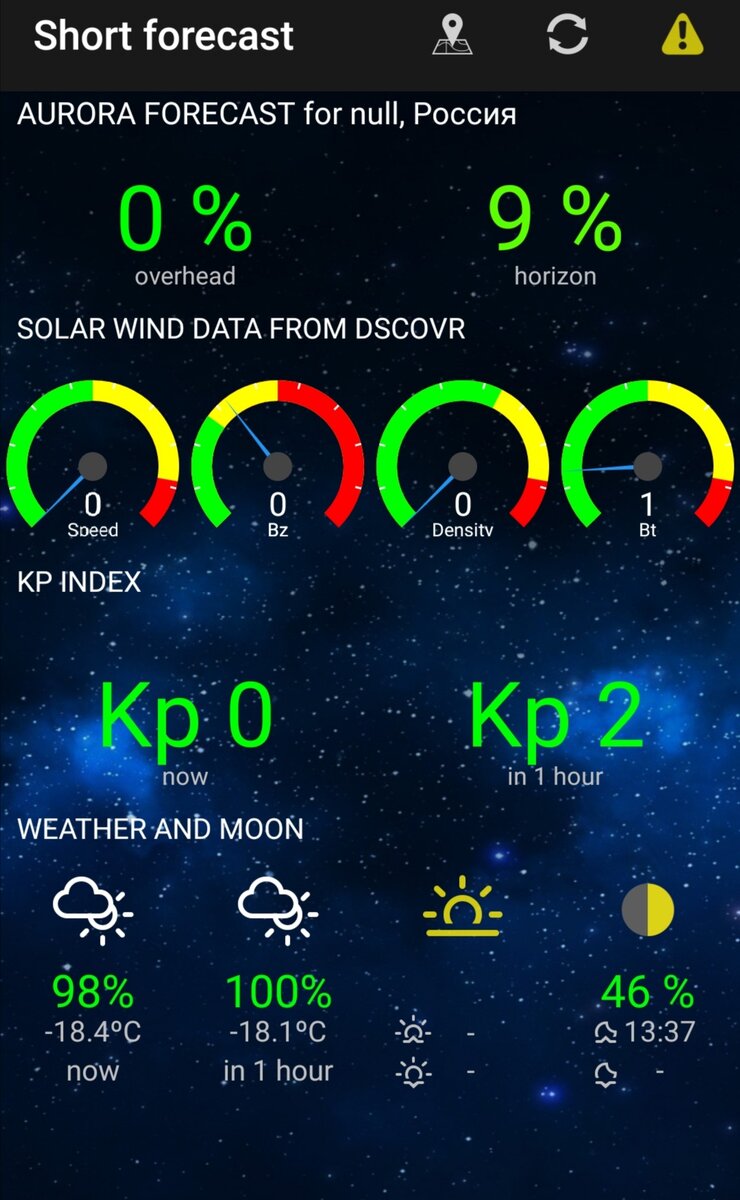Refresh the aurora forecast data
Image resolution: width=740 pixels, height=1200 pixels.
567,35
